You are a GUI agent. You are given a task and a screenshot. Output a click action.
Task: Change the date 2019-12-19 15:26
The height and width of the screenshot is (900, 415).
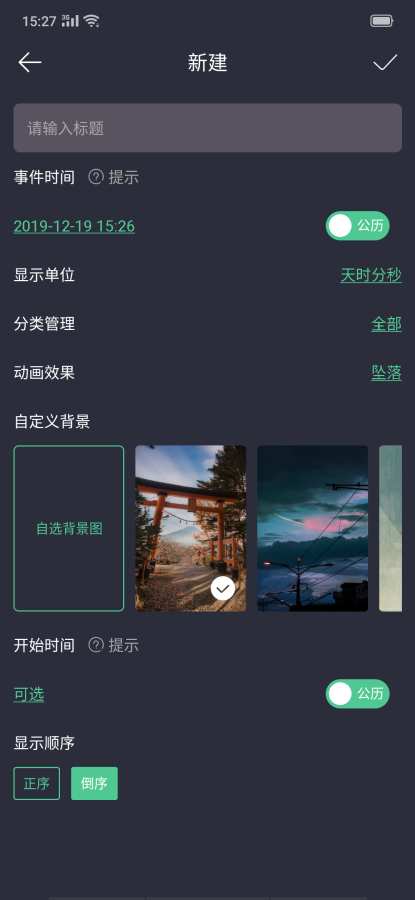tap(74, 226)
